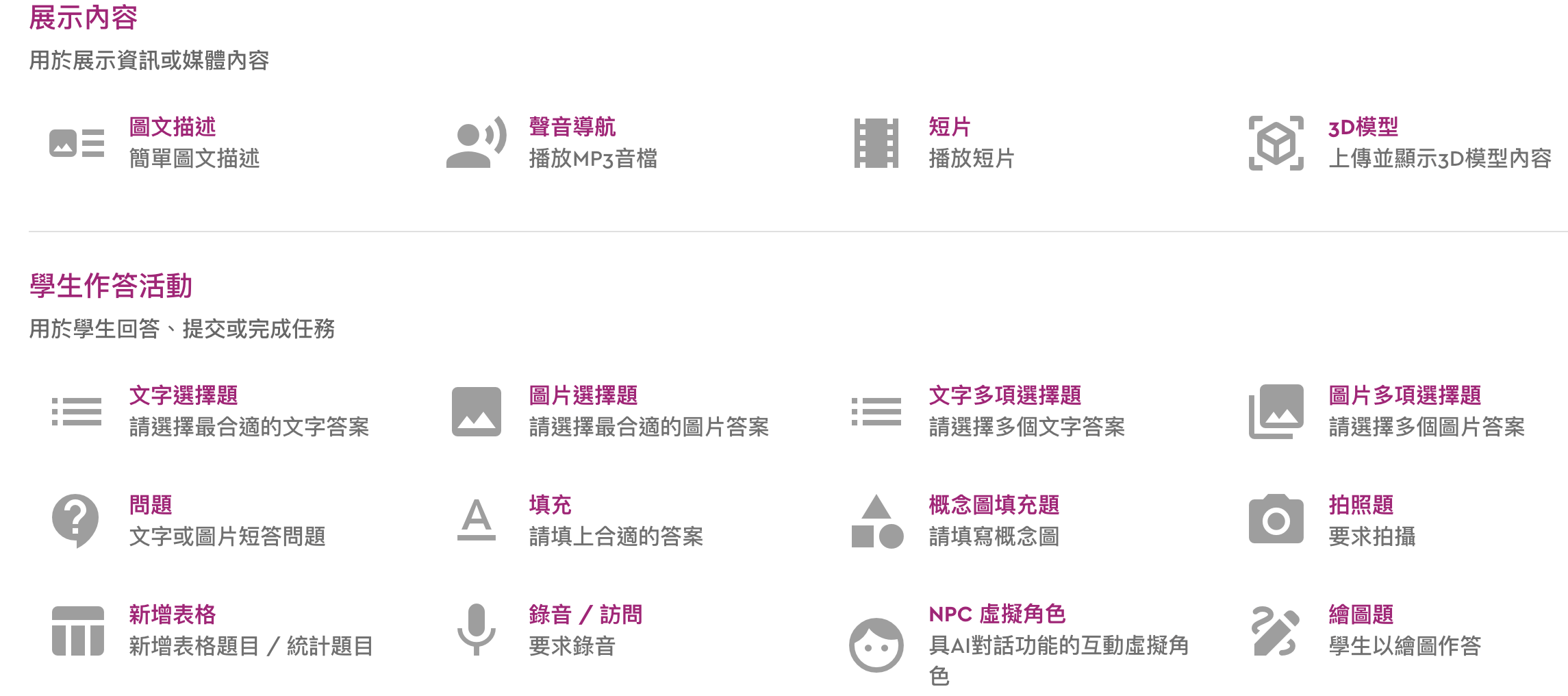Add a 錄音 / 訪問 recording task
Image resolution: width=1568 pixels, height=696 pixels.
tap(585, 614)
